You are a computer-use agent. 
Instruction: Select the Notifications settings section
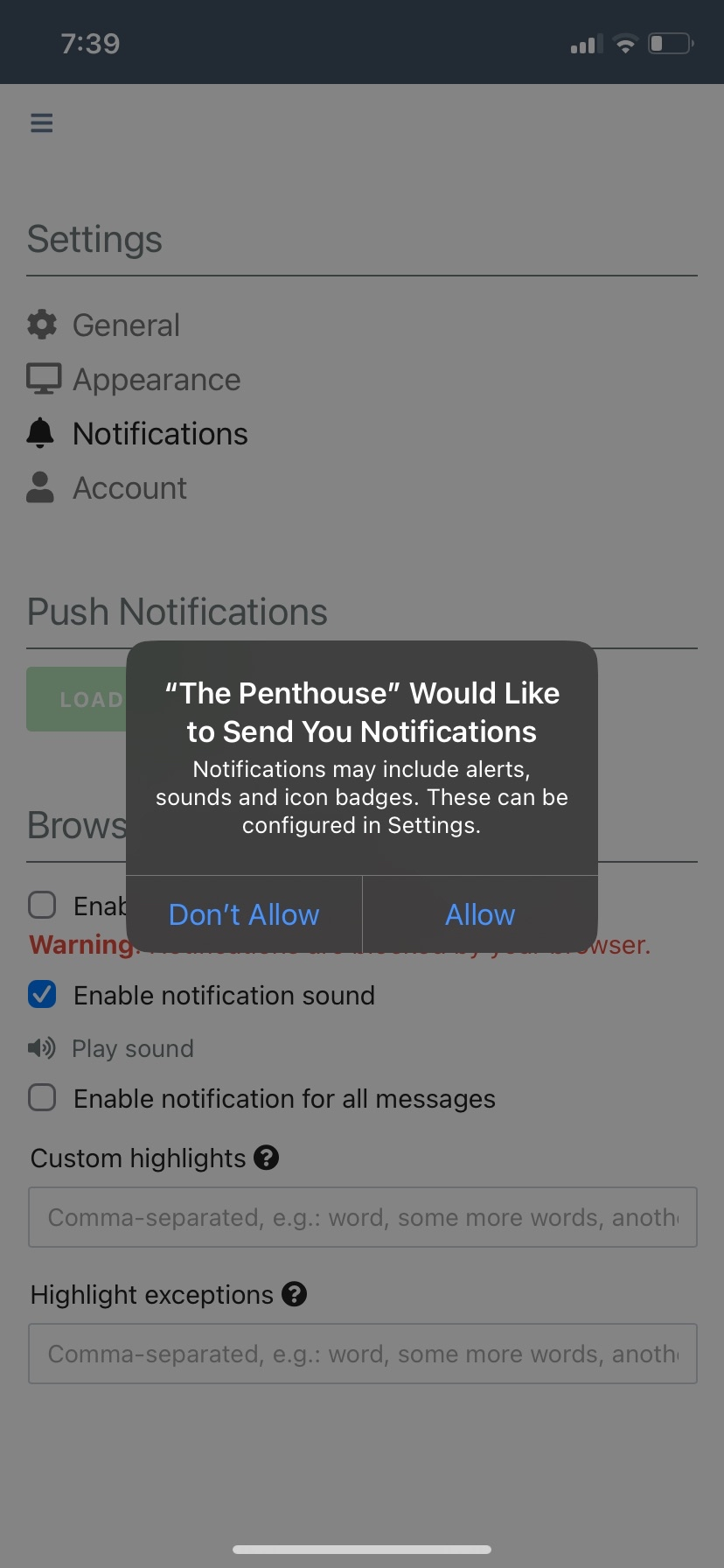pyautogui.click(x=159, y=434)
